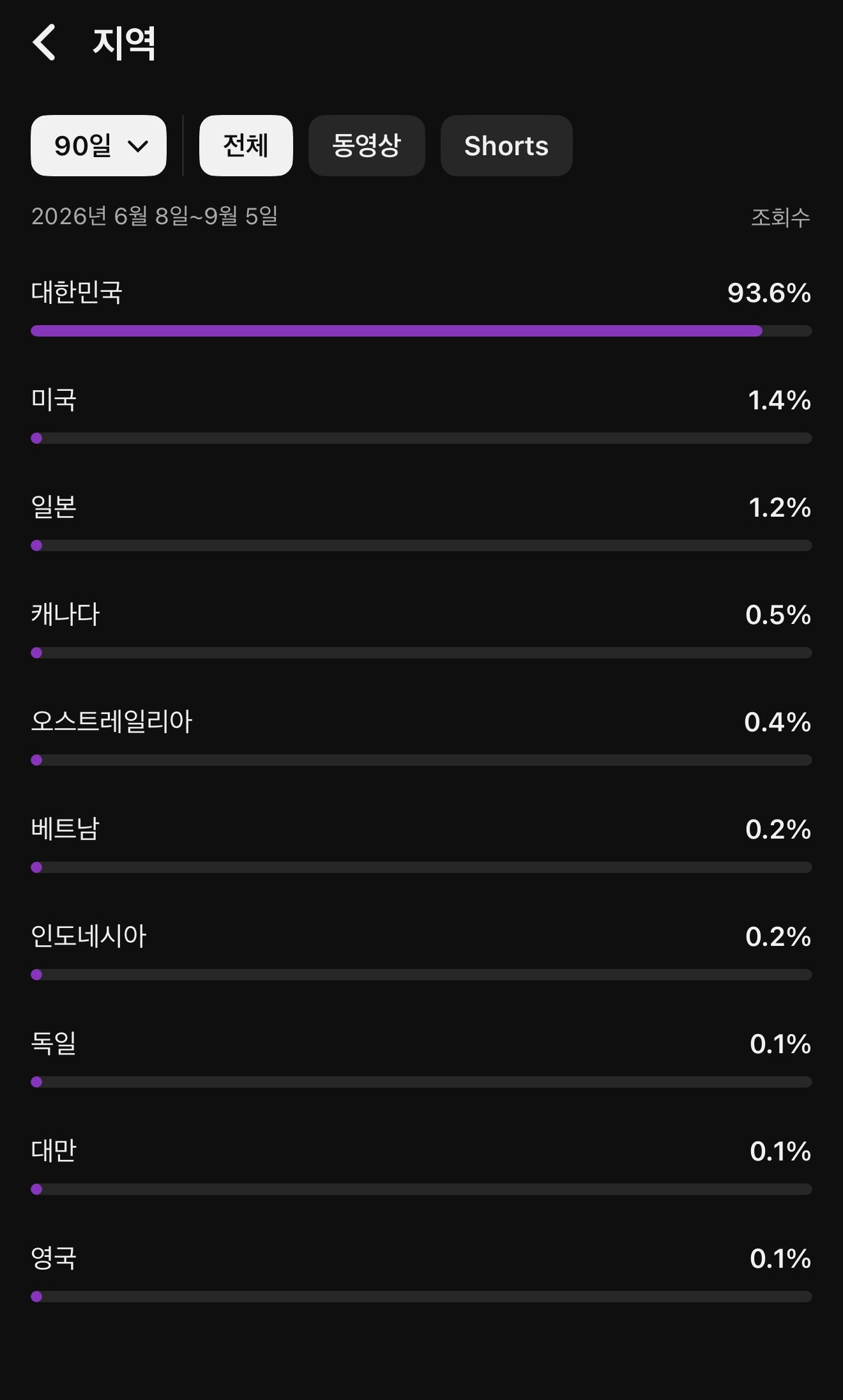This screenshot has height=1400, width=843.
Task: Select the 전체 filter chip
Action: [x=246, y=146]
